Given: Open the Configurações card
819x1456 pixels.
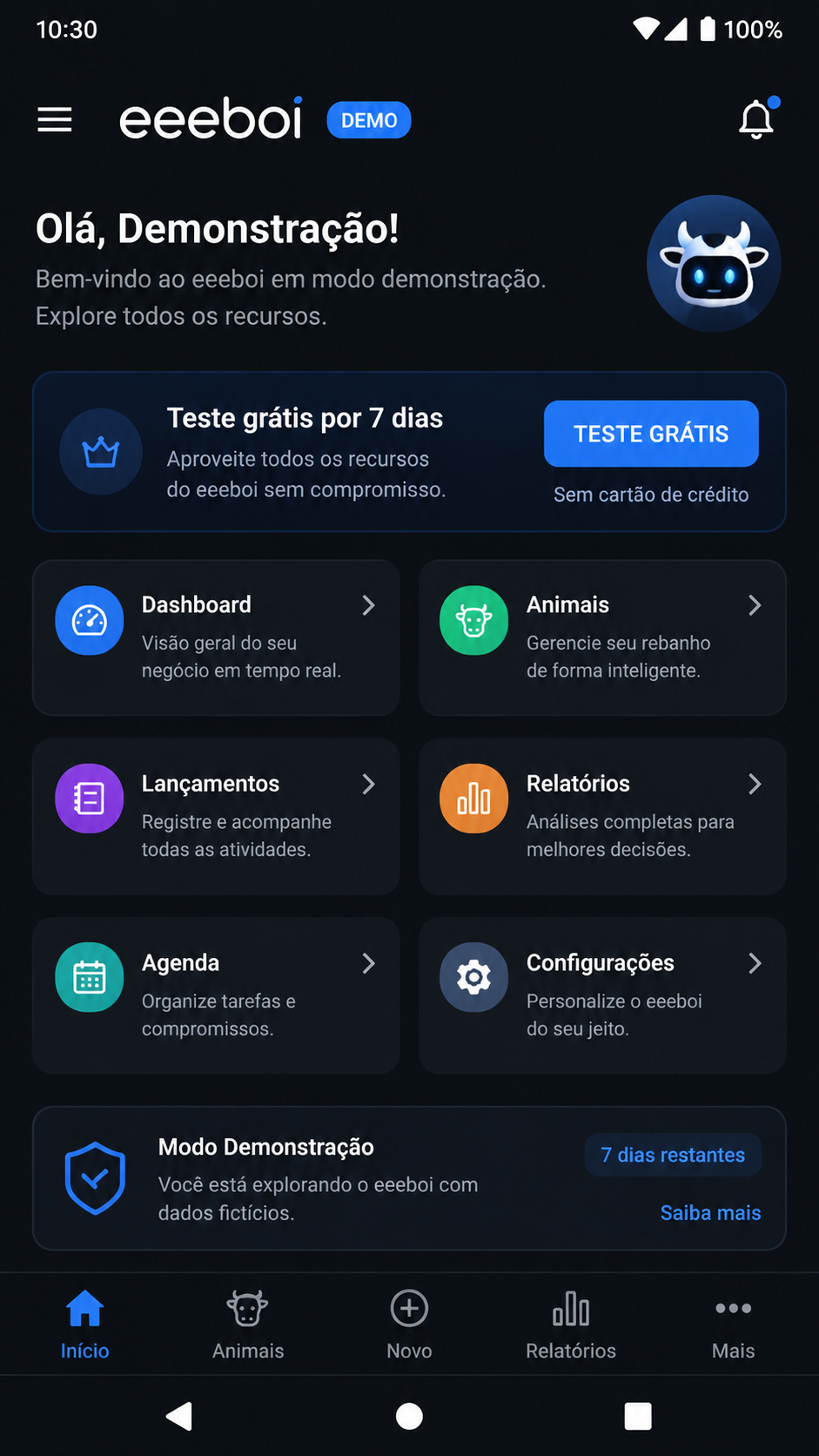Looking at the screenshot, I should click(602, 995).
